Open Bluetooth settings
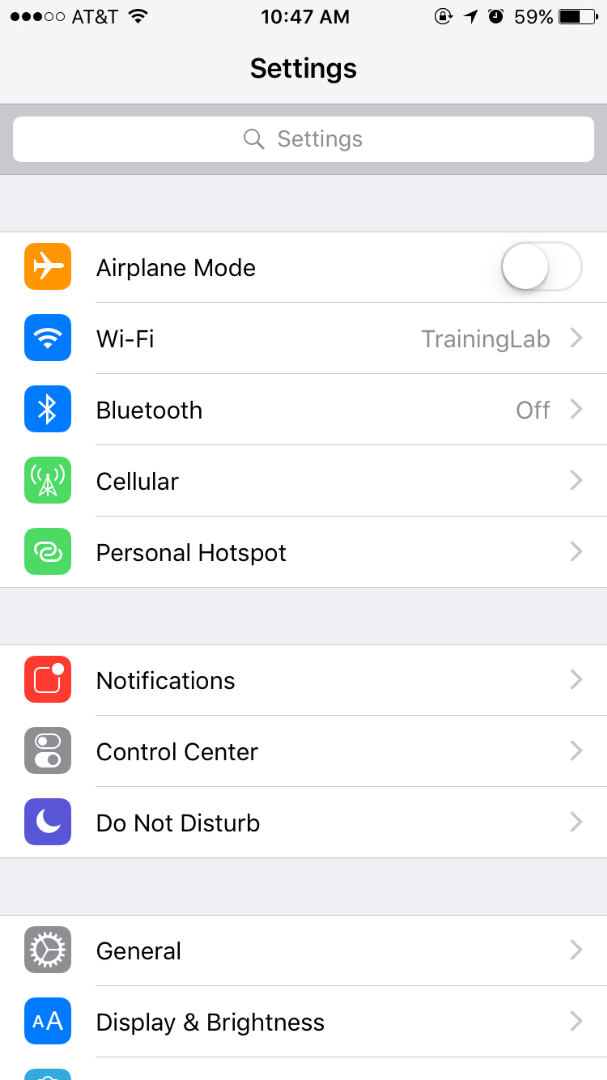Screen dimensions: 607x1080 click(303, 410)
